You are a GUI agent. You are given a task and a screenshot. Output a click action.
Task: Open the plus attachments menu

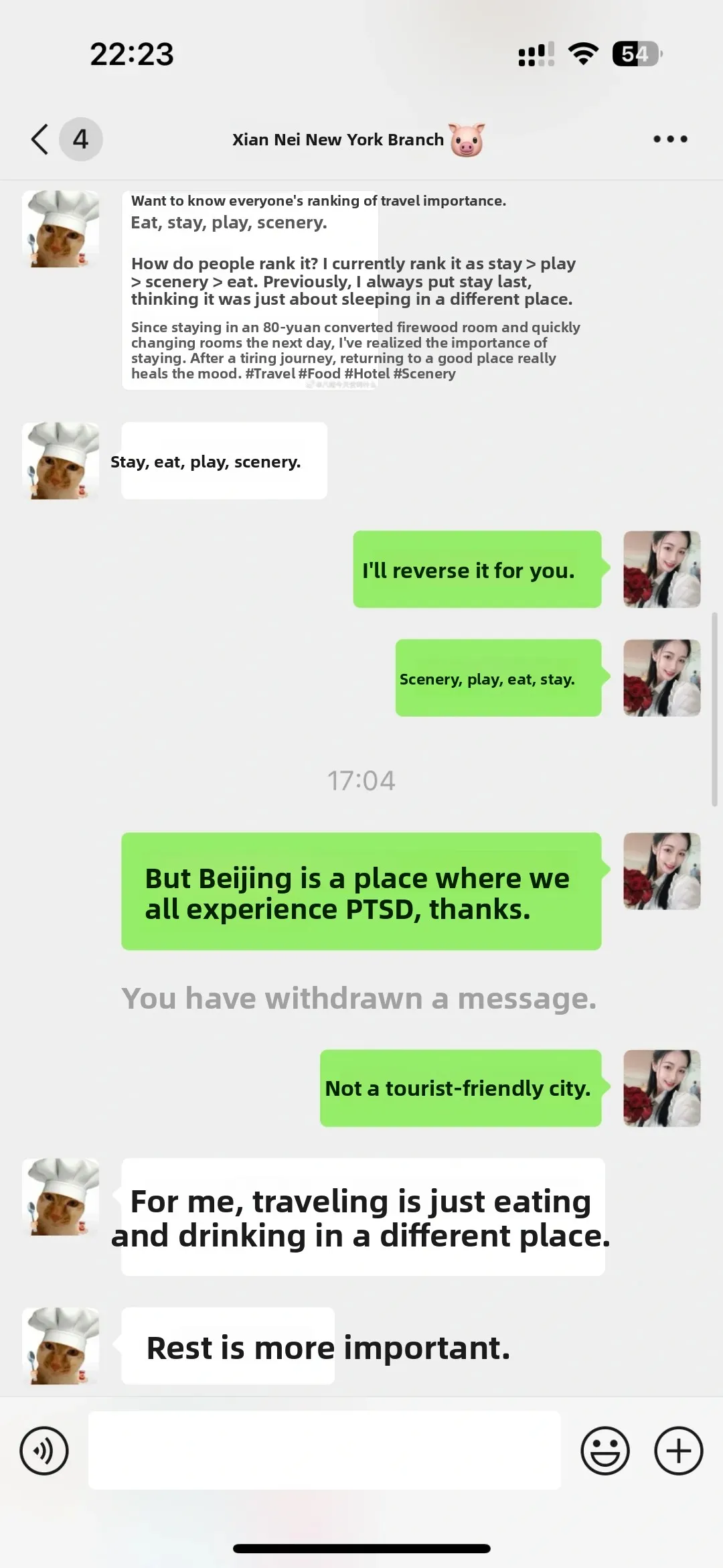(x=678, y=1451)
